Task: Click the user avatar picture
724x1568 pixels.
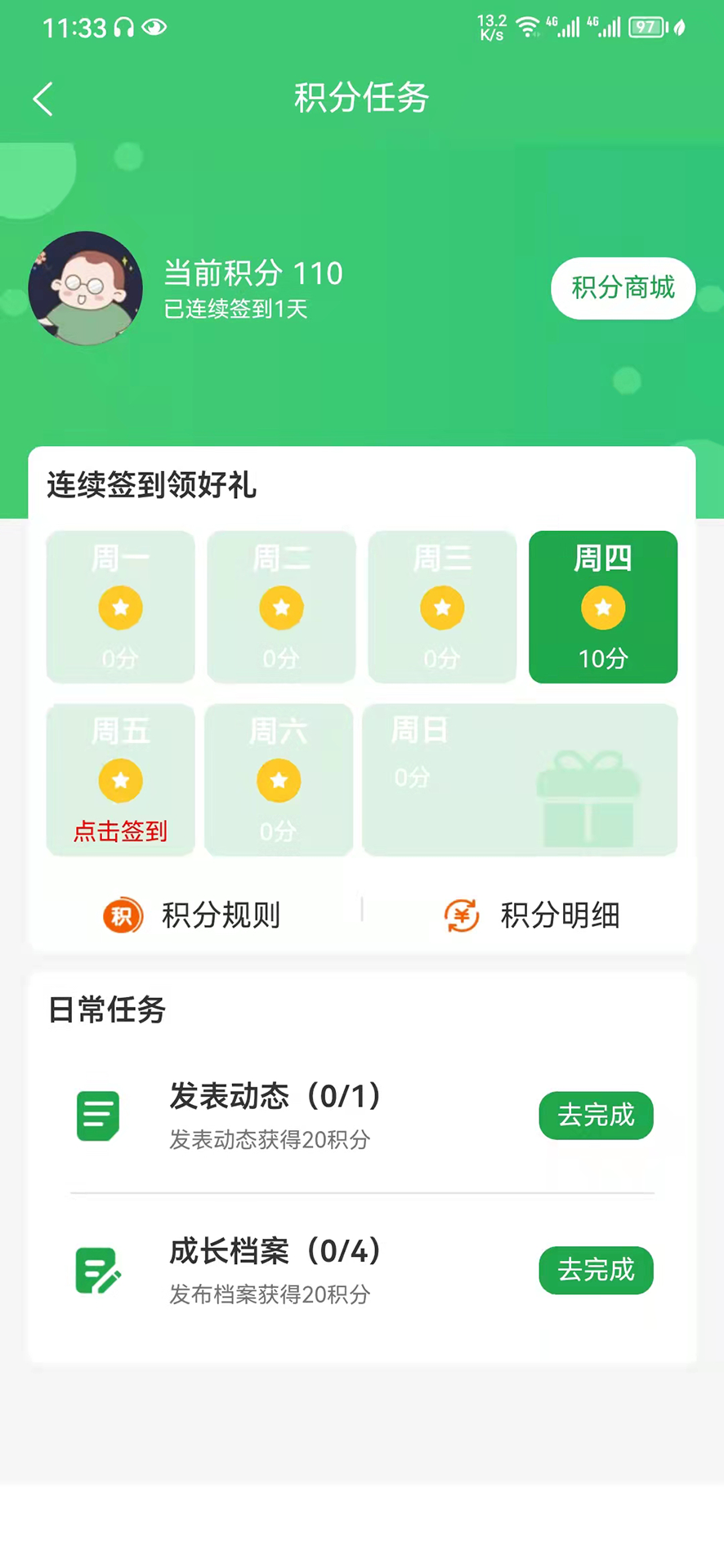Action: [x=85, y=289]
